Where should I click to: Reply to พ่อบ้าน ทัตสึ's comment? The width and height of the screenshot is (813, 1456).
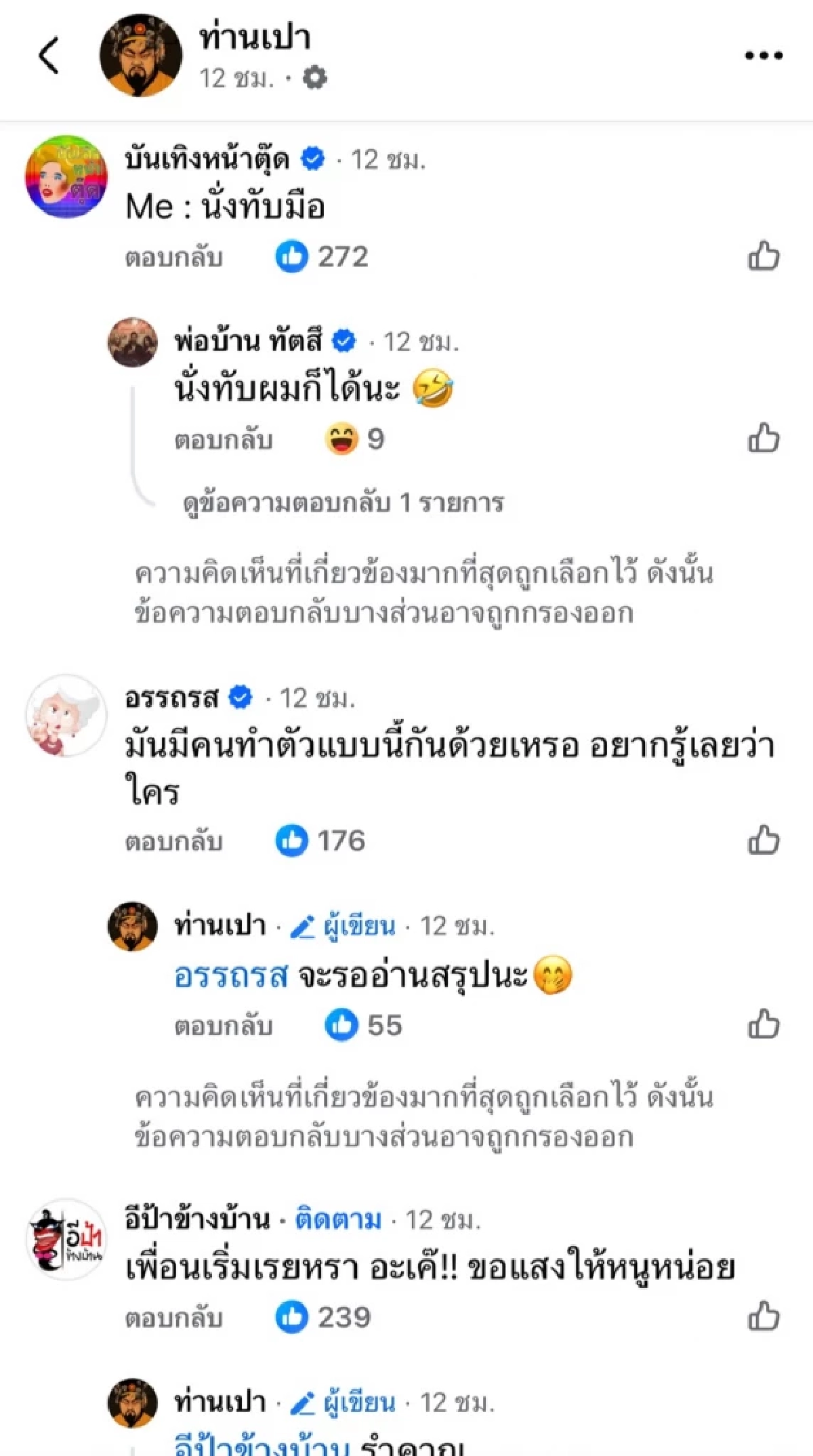pos(224,441)
